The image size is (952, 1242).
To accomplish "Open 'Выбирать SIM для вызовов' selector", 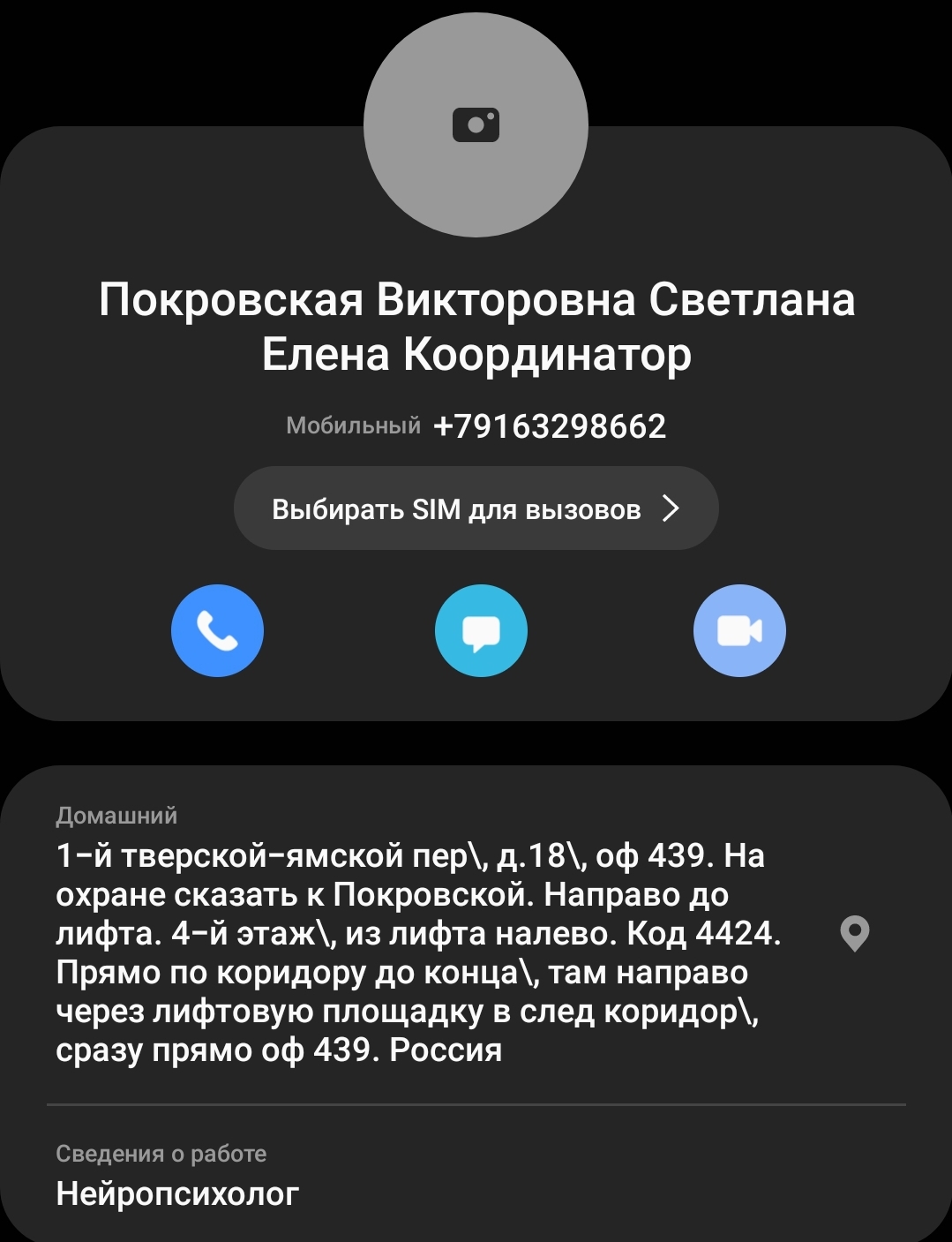I will coord(476,508).
